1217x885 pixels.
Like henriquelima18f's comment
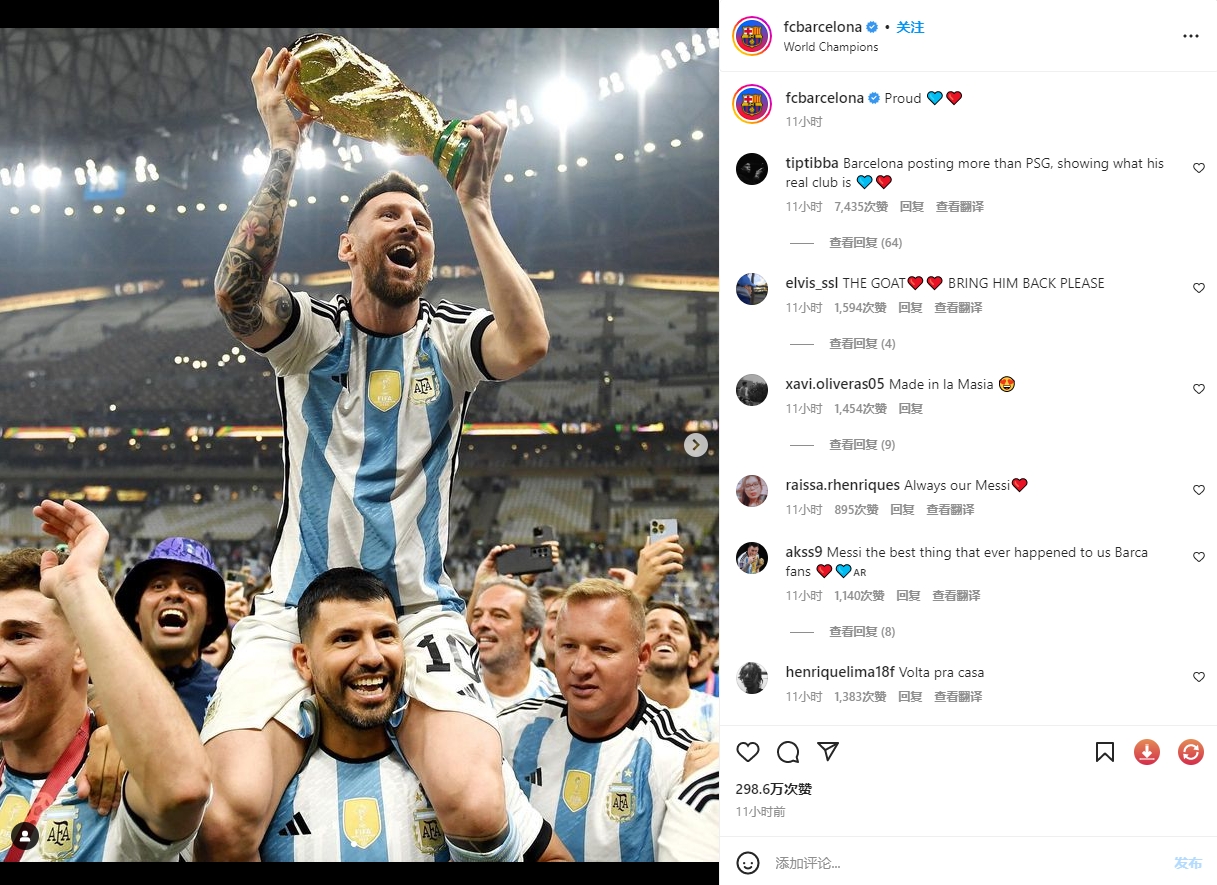tap(1199, 677)
